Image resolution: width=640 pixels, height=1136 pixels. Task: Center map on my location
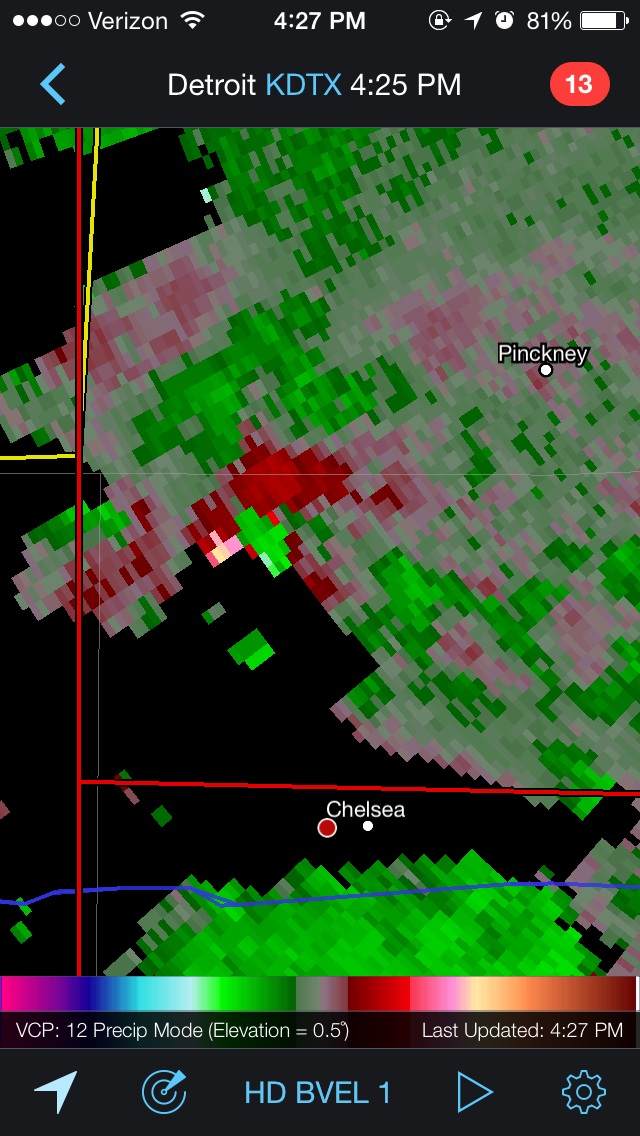(56, 1091)
